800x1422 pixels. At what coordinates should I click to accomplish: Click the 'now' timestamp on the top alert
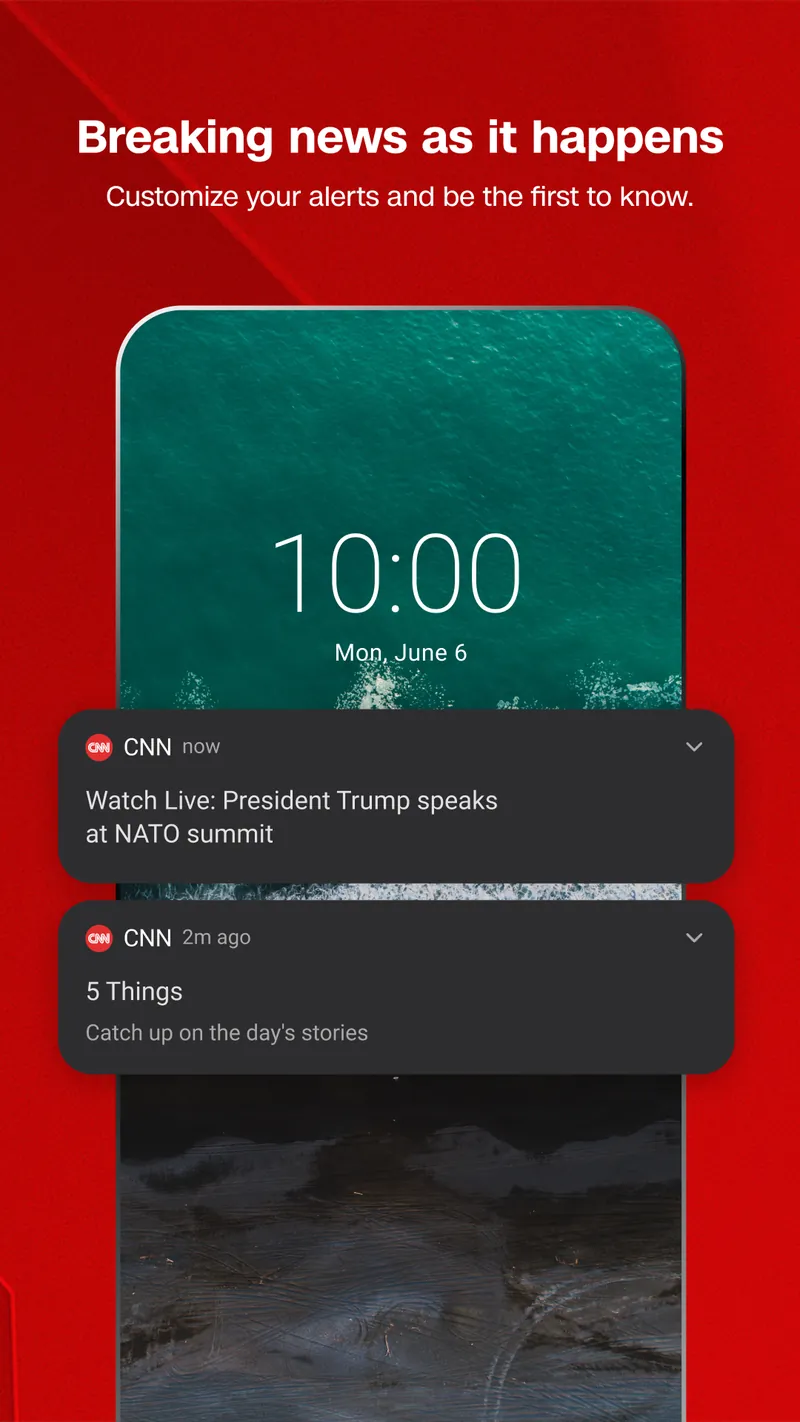tap(201, 747)
